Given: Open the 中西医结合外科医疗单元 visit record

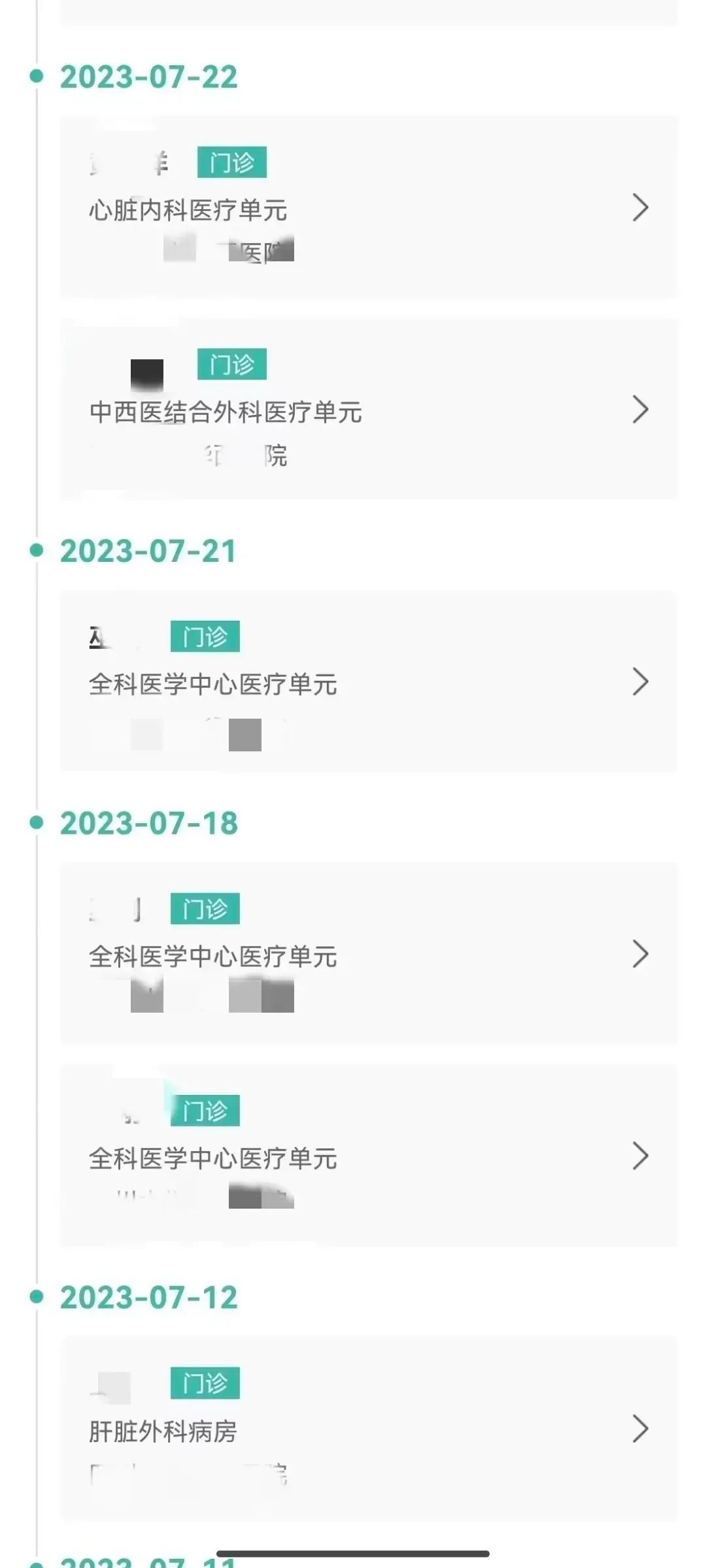Looking at the screenshot, I should click(369, 410).
